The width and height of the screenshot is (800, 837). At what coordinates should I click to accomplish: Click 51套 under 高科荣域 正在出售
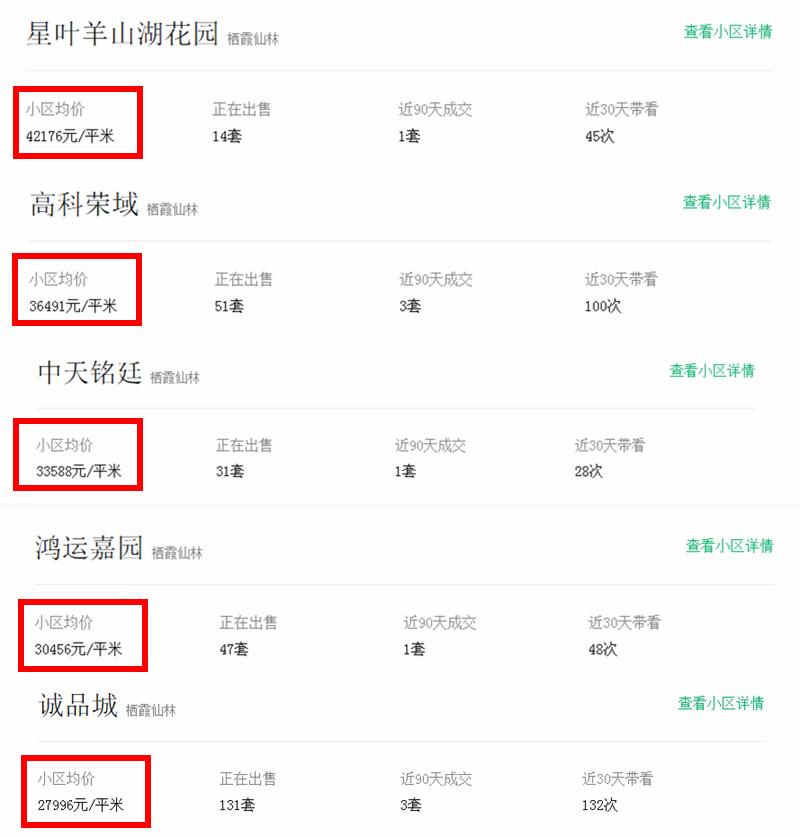pyautogui.click(x=224, y=305)
